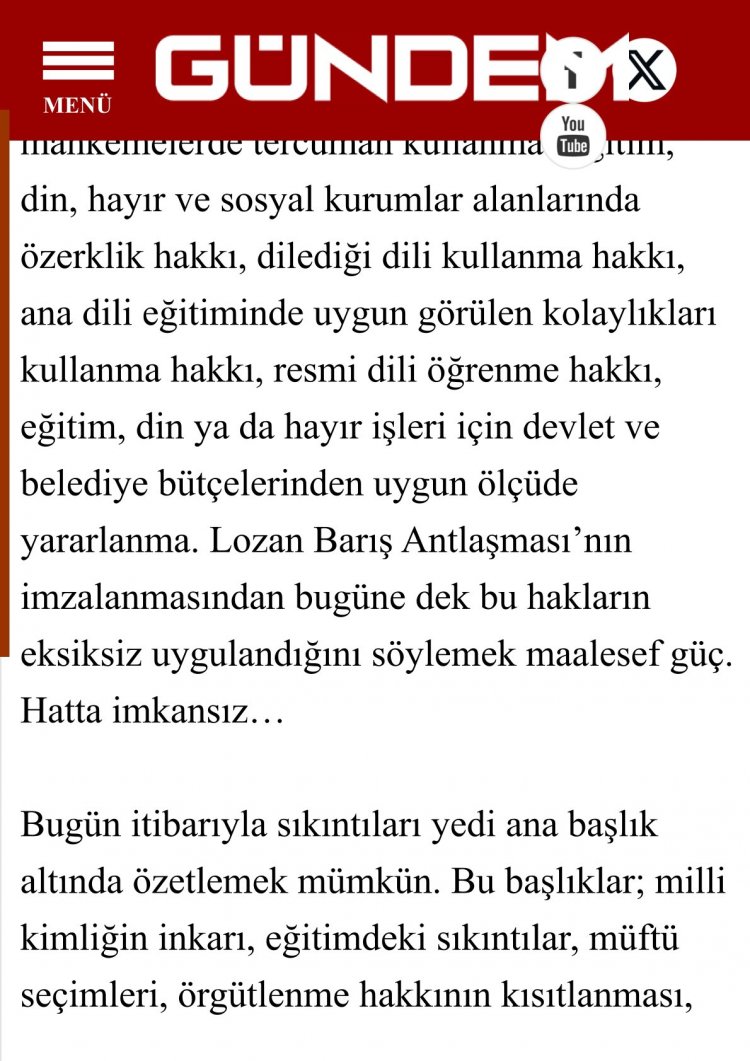
Task: Open the Facebook page icon
Action: [x=573, y=70]
